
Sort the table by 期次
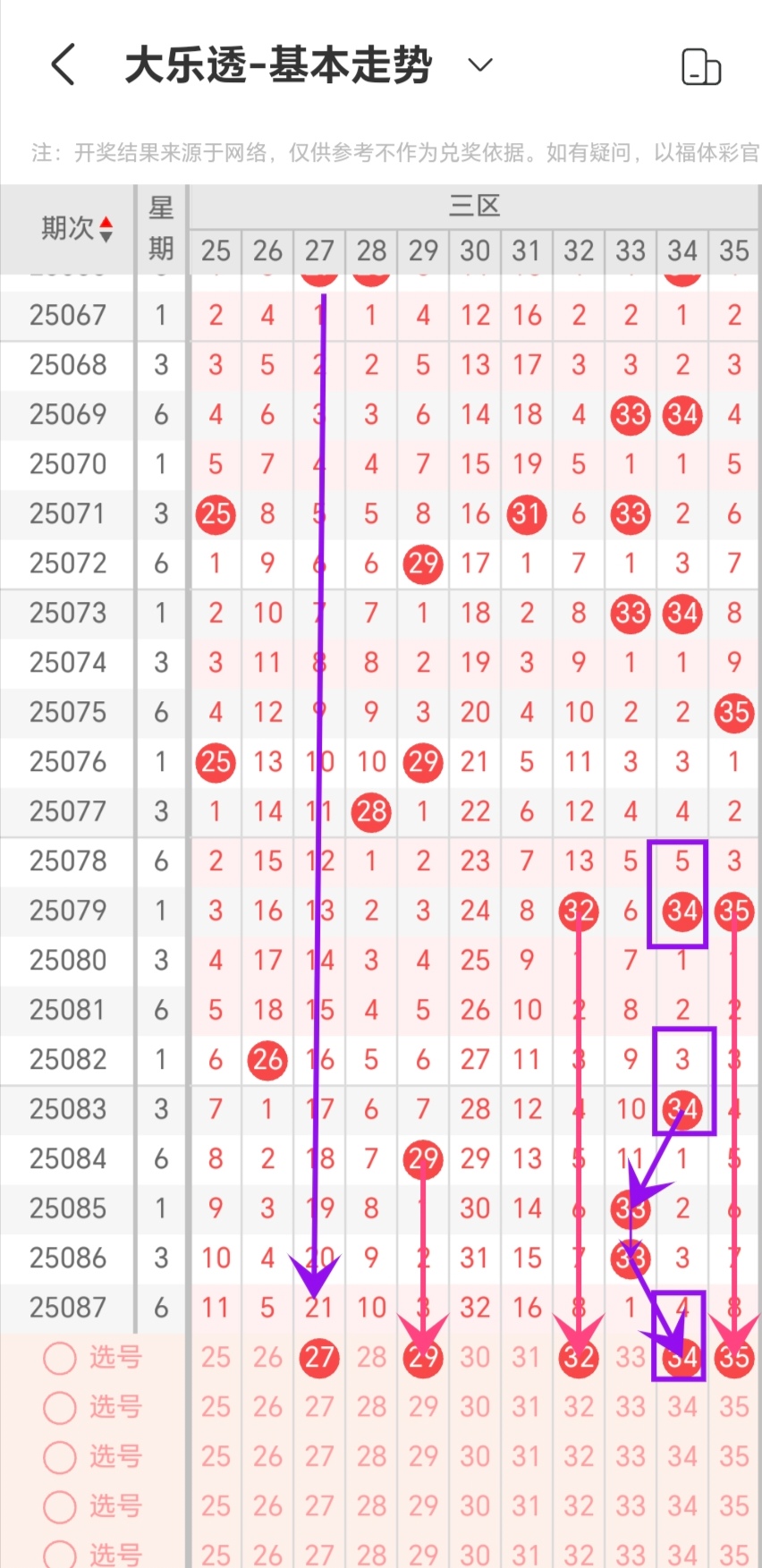pyautogui.click(x=76, y=229)
